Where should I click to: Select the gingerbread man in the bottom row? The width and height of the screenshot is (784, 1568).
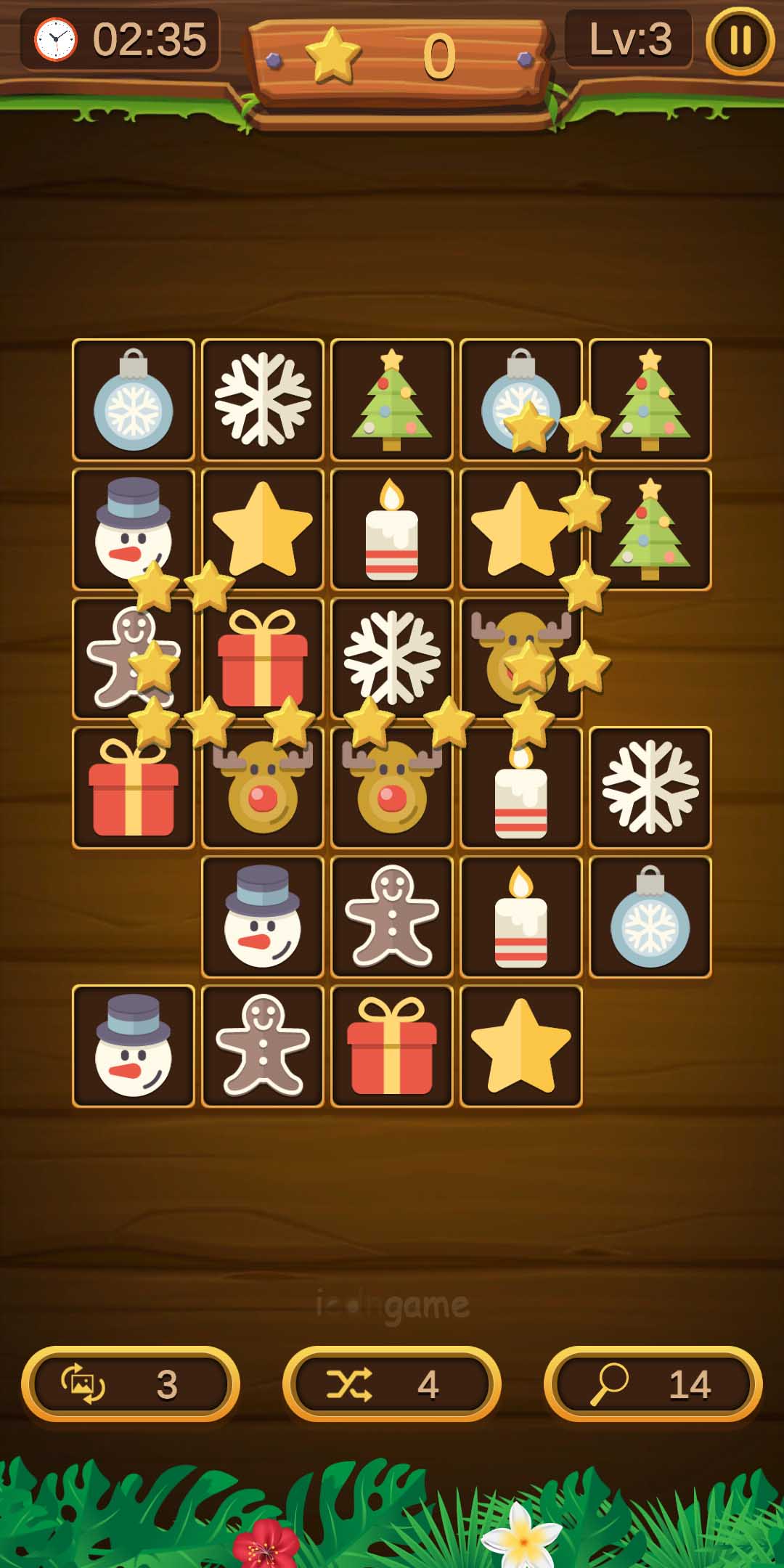click(x=263, y=1046)
